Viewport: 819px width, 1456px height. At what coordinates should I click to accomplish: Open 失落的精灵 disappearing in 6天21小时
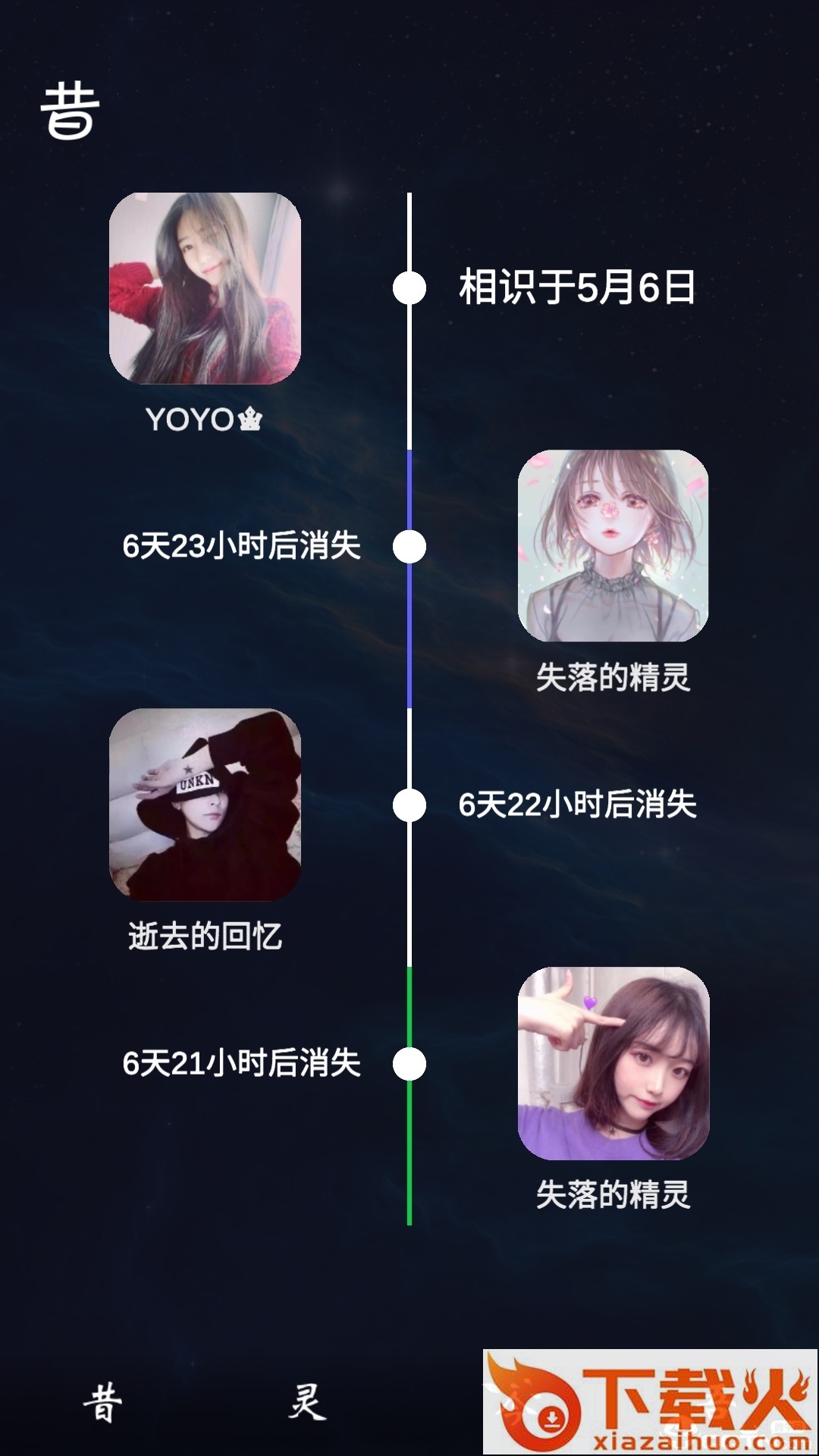pos(613,1063)
